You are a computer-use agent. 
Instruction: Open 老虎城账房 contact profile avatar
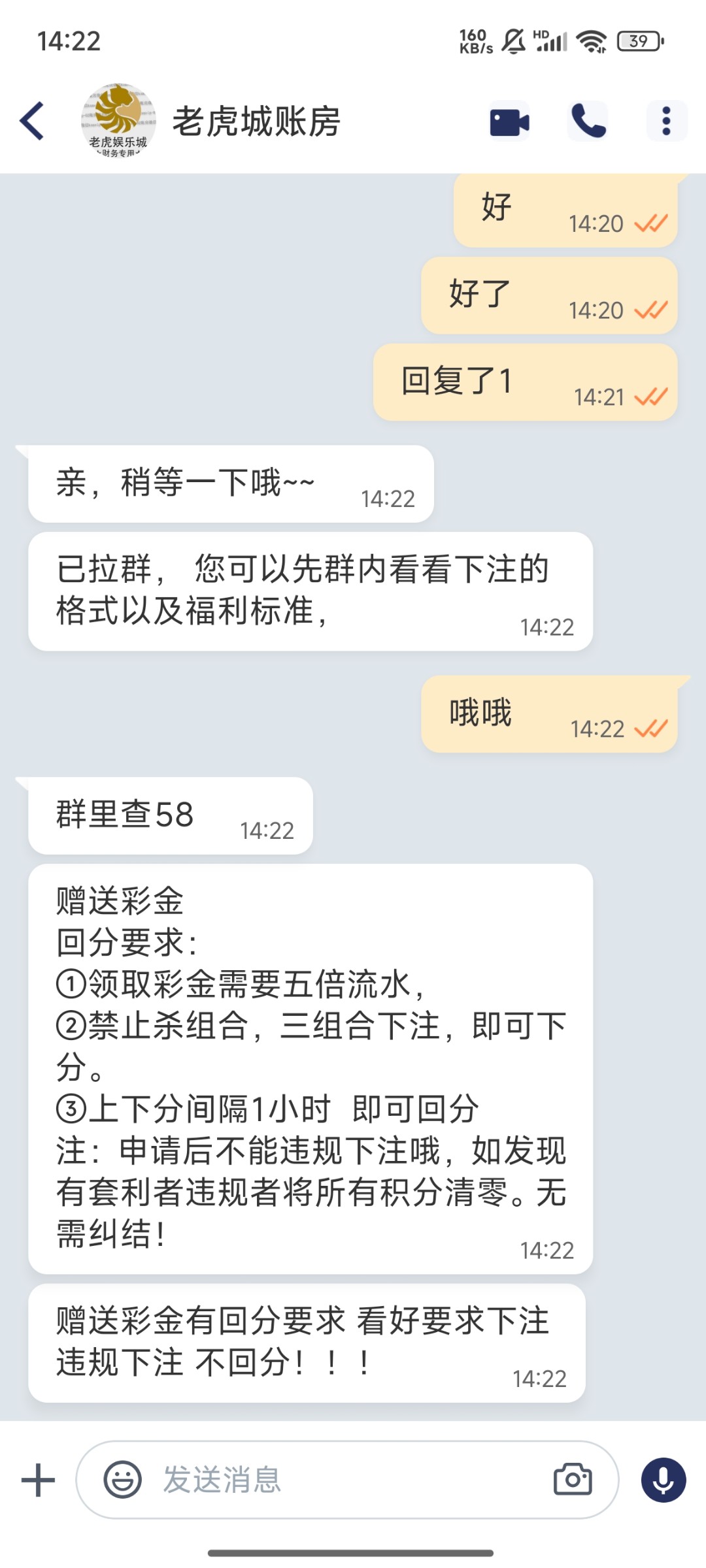point(118,121)
